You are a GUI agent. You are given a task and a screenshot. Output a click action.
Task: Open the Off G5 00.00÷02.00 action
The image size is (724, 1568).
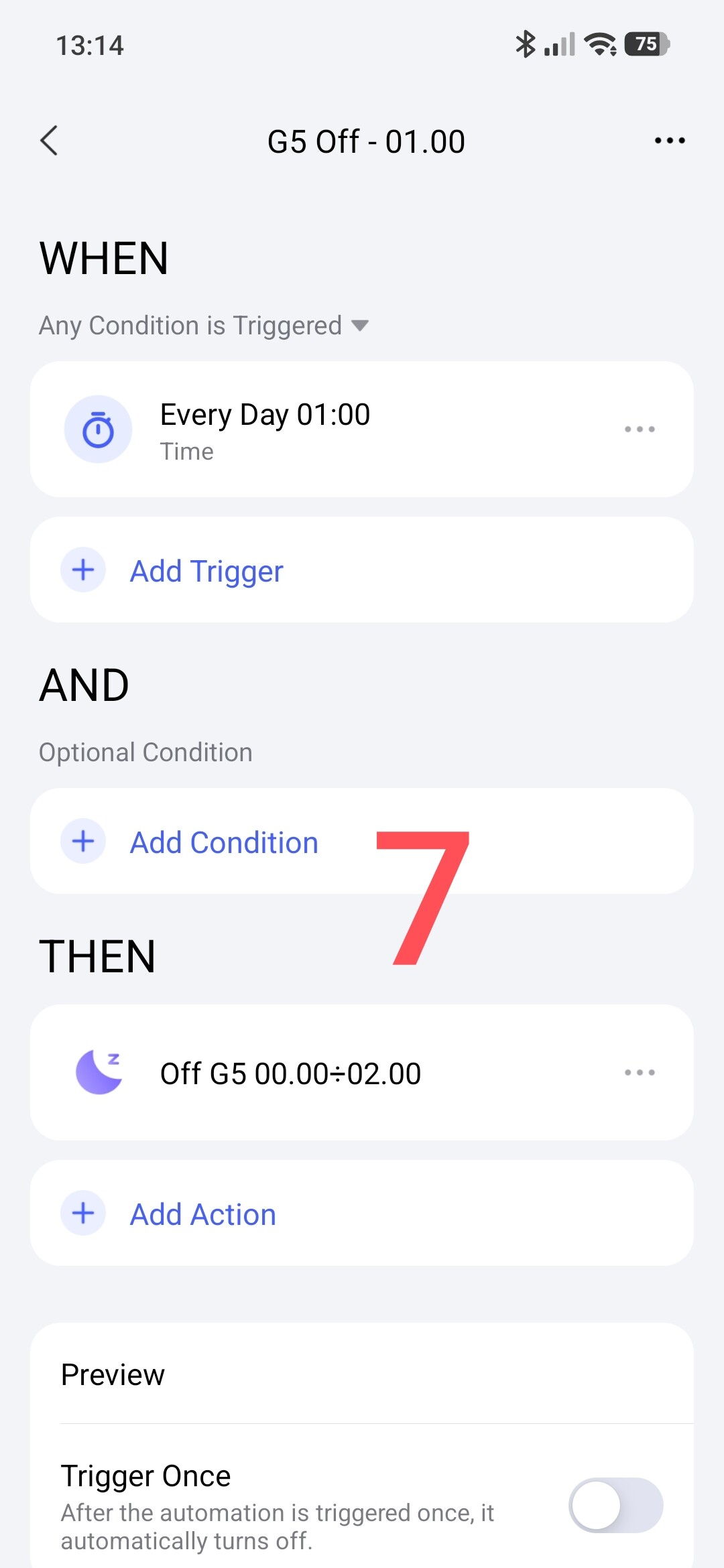[x=291, y=1073]
